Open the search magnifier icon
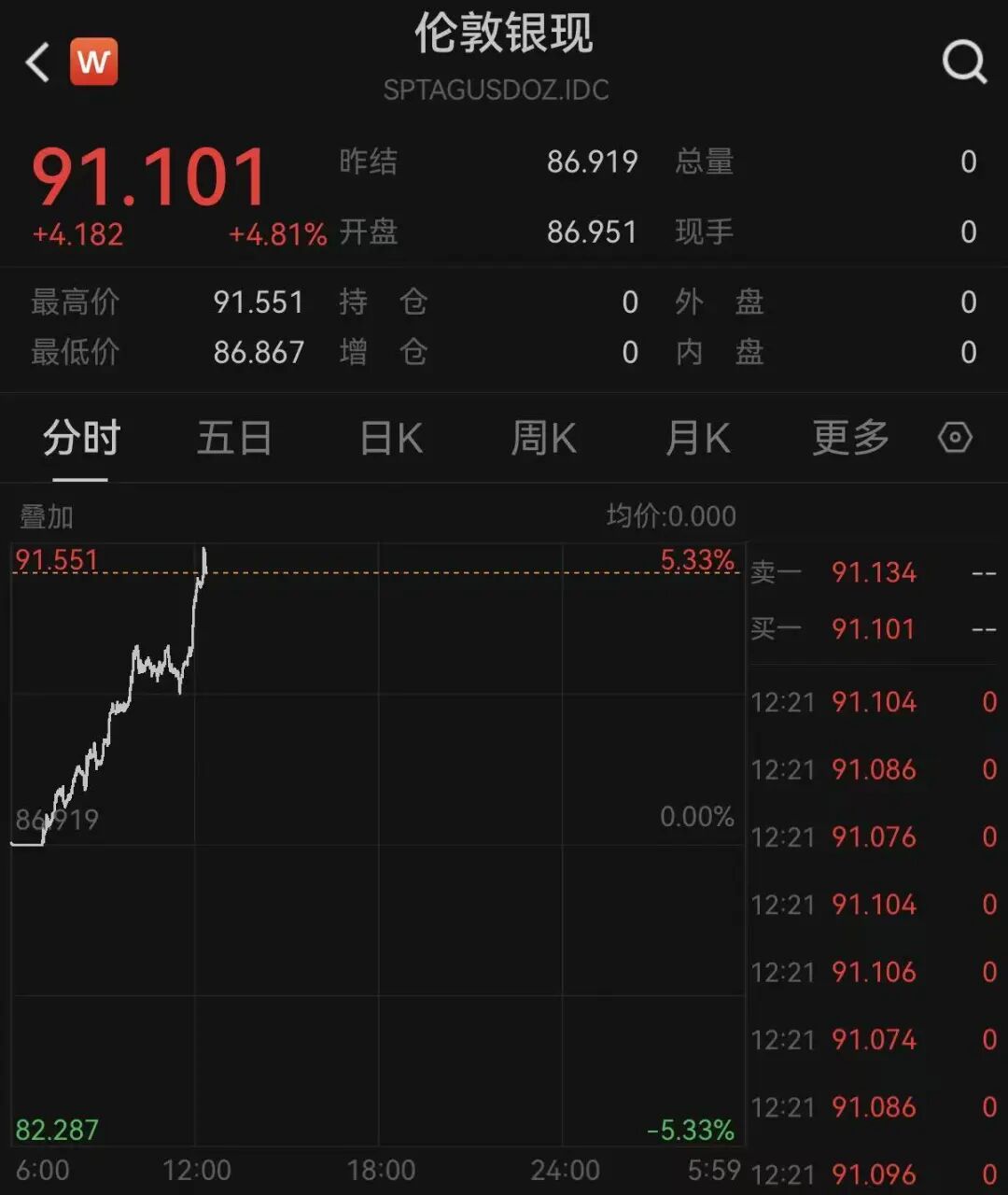The image size is (1008, 1195). tap(963, 63)
